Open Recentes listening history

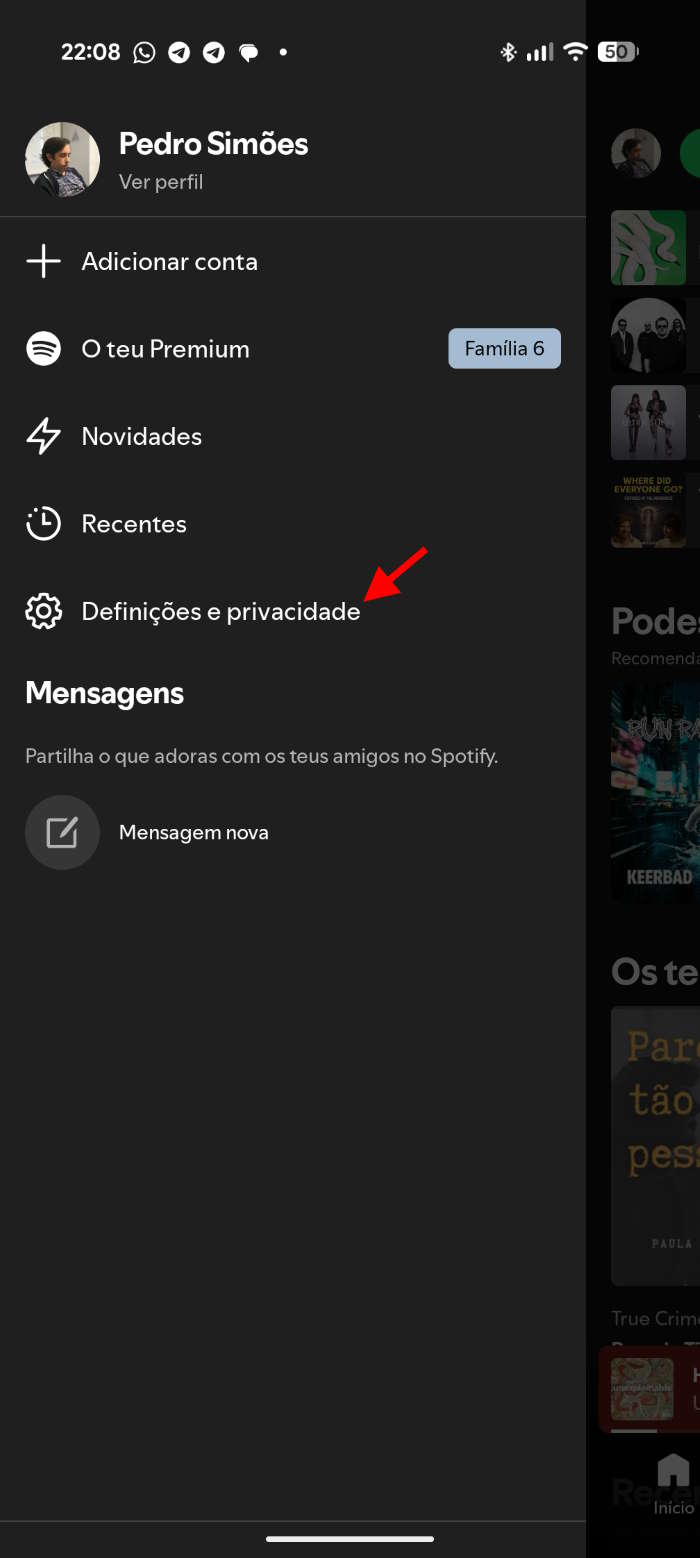pyautogui.click(x=134, y=524)
